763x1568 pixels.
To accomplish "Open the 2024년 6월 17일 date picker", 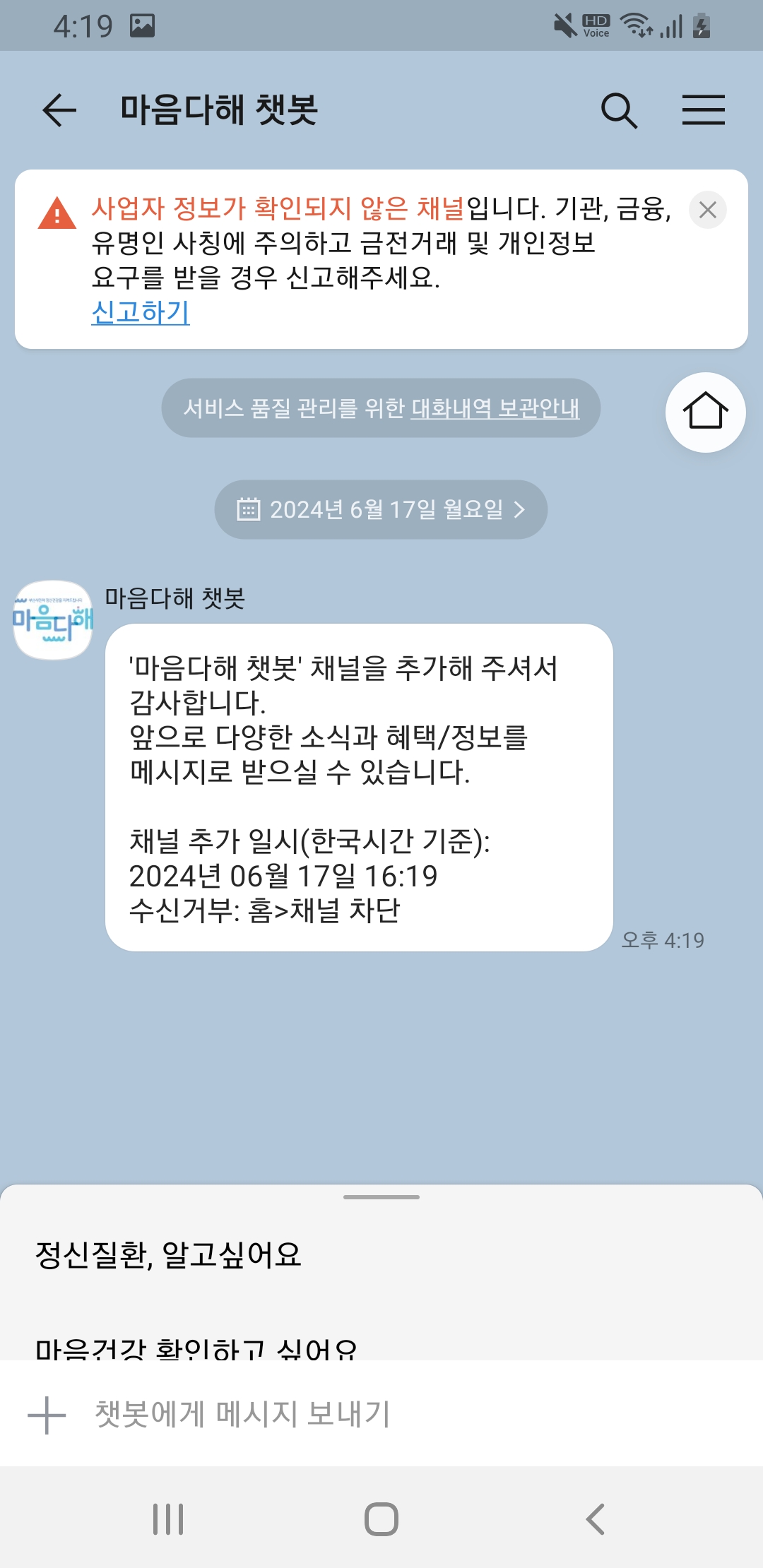I will 381,509.
